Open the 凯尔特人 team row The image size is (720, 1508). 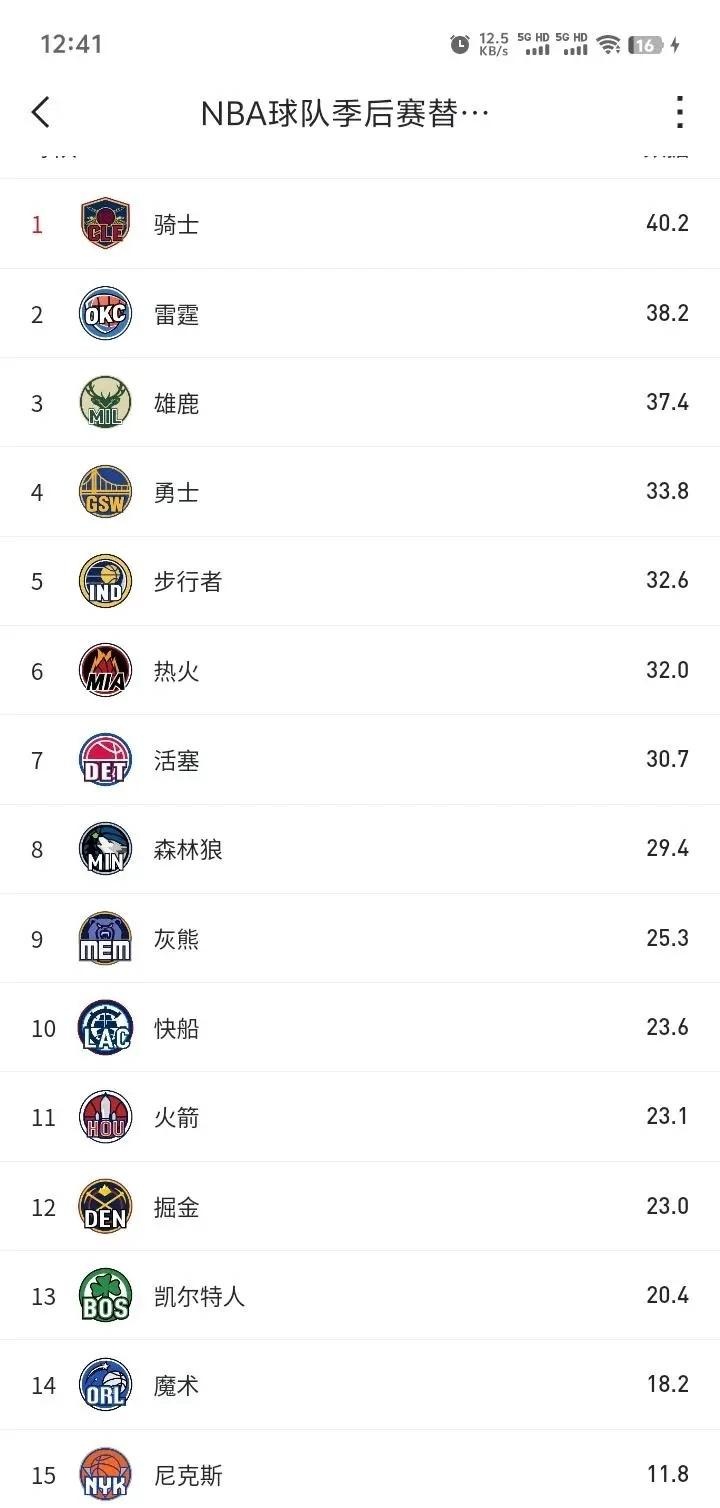coord(360,1296)
